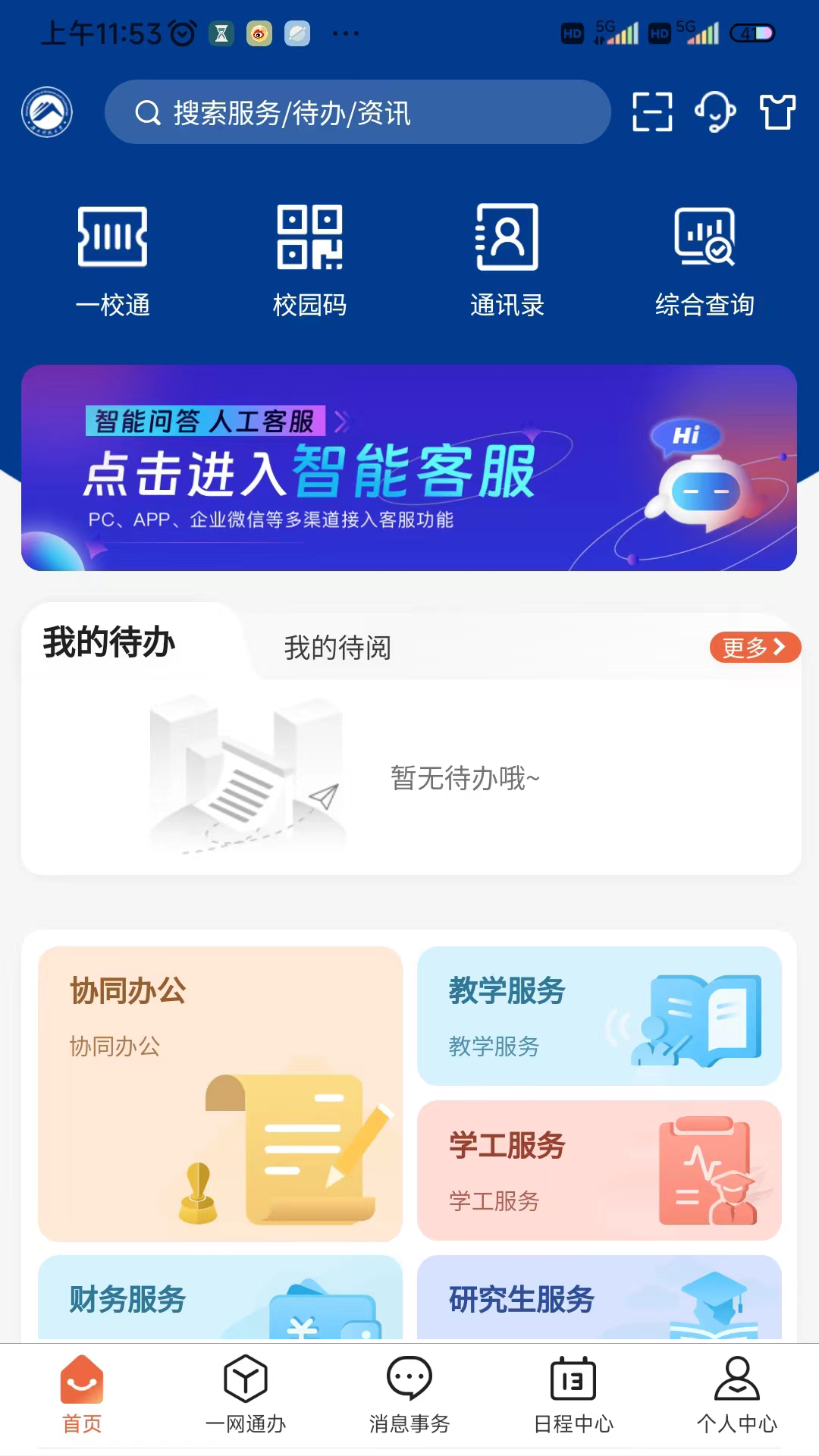Viewport: 819px width, 1456px height.
Task: Open the customer service headset icon
Action: (714, 112)
